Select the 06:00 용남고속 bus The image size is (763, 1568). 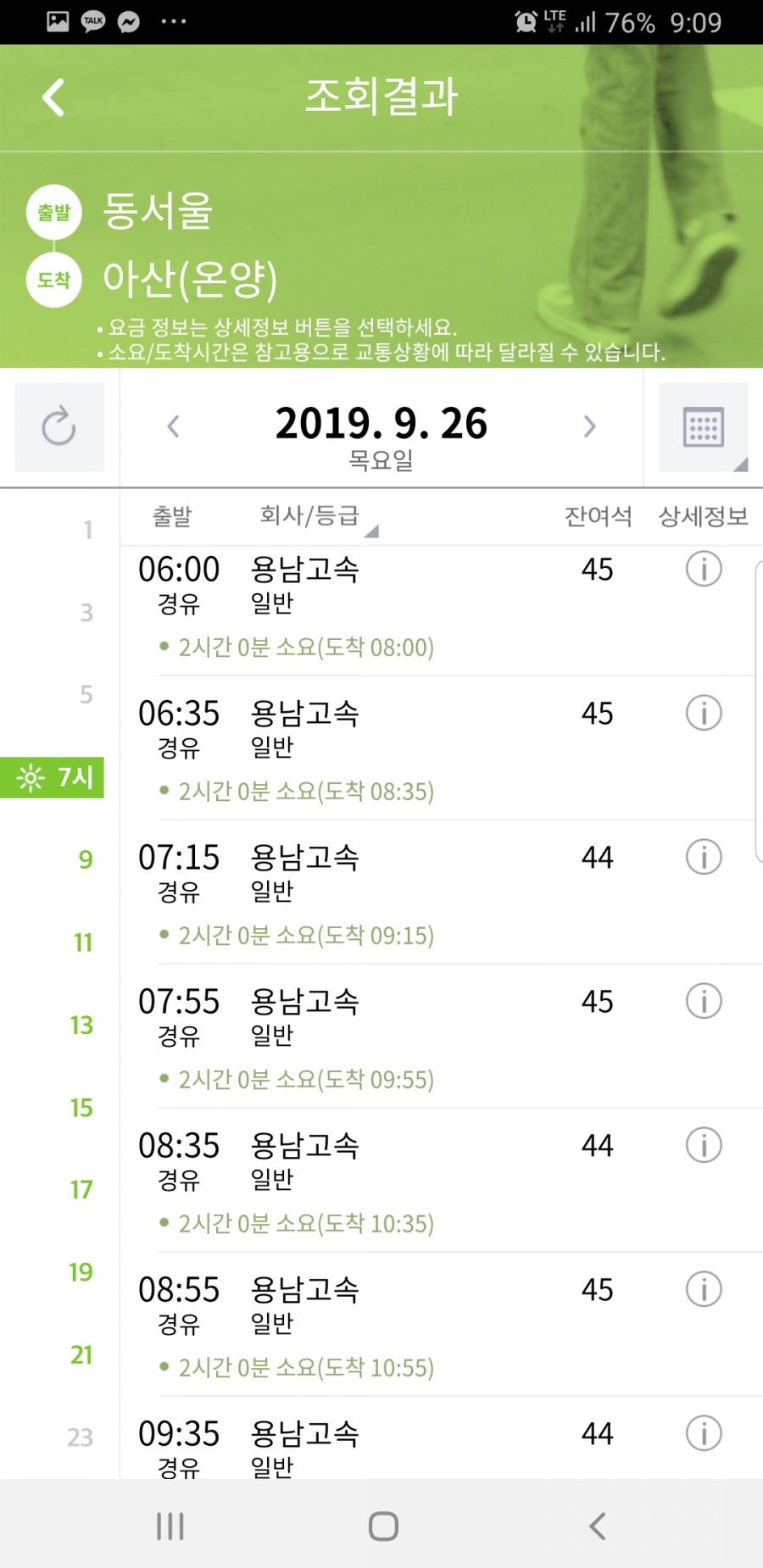[x=441, y=610]
